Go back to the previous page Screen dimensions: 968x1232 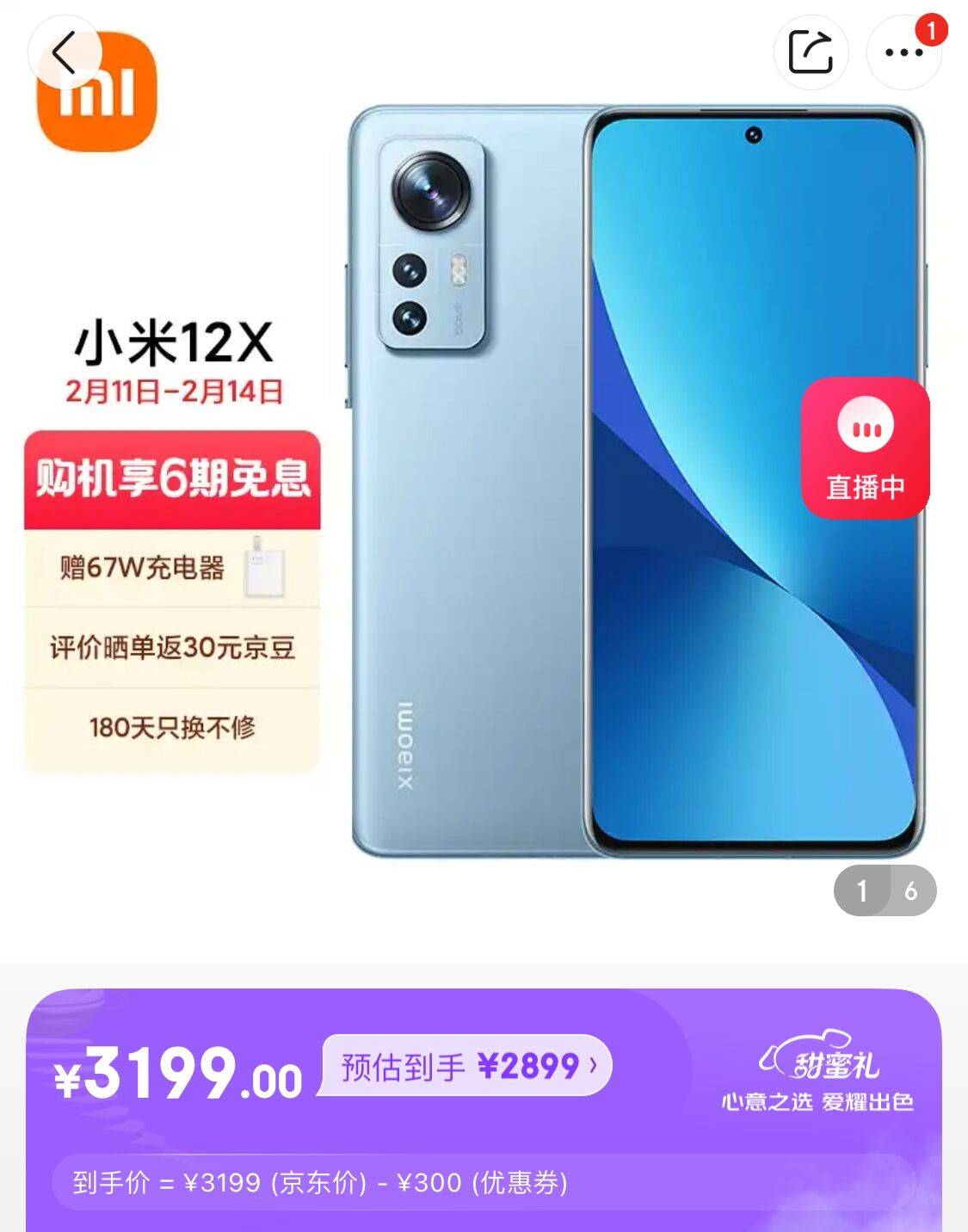click(x=65, y=53)
